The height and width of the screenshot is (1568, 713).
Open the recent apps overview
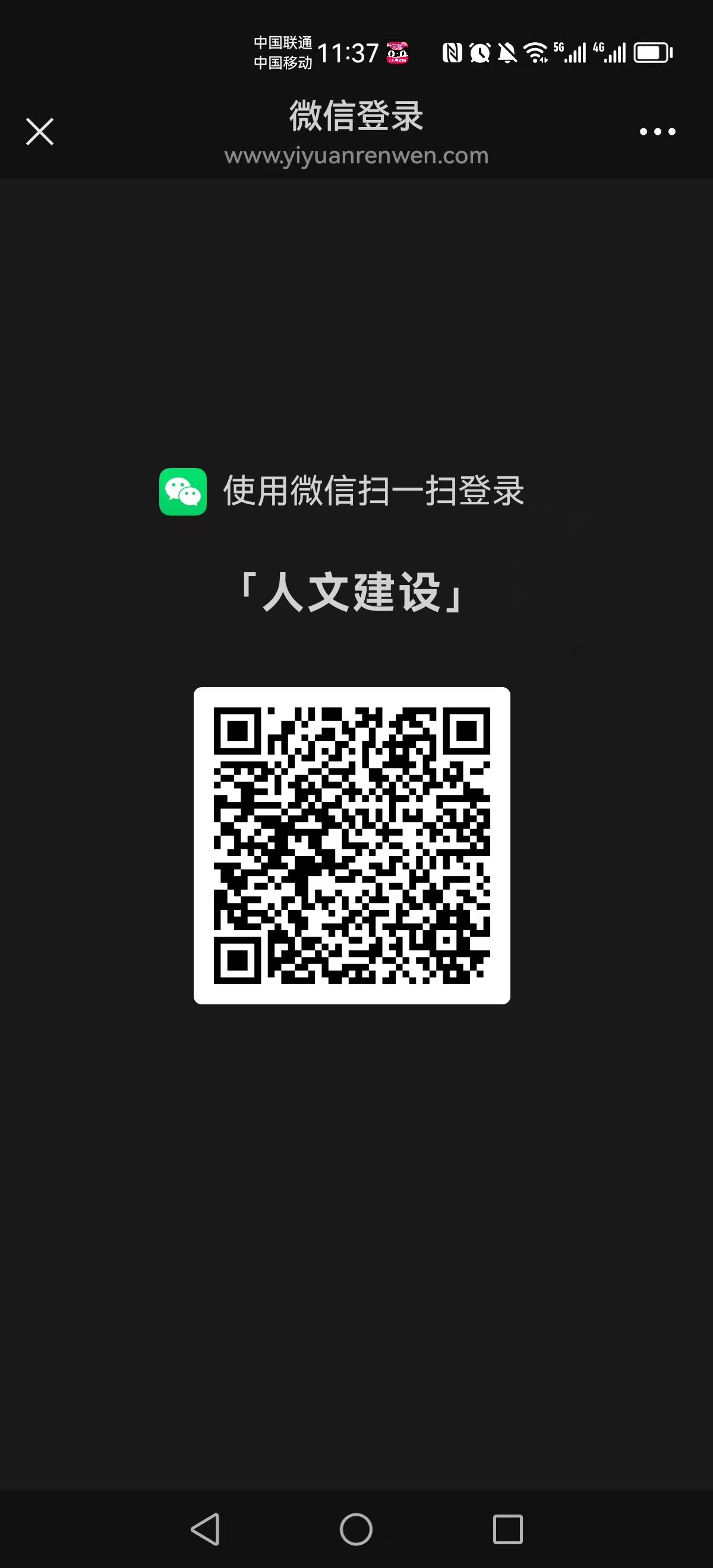point(507,1528)
